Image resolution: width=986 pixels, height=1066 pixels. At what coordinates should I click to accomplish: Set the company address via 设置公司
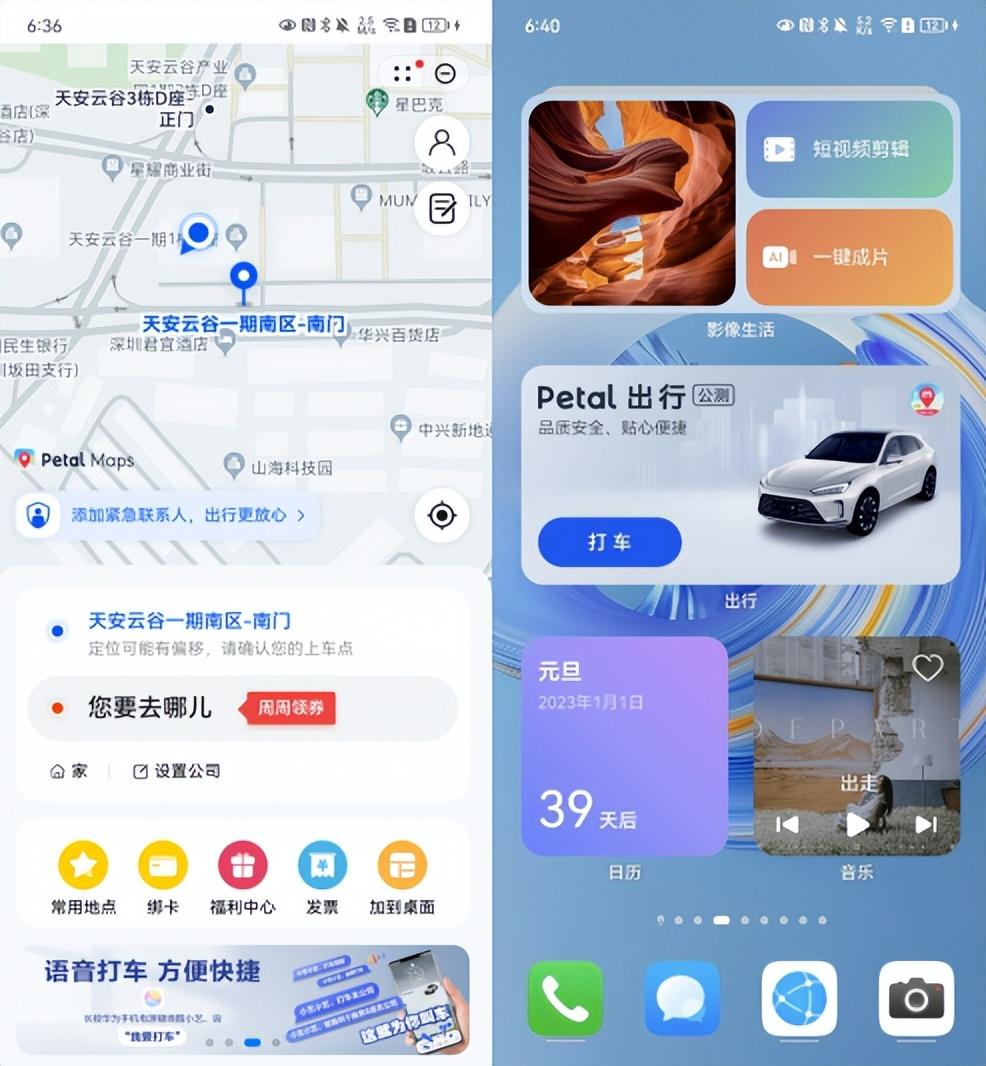pos(177,771)
